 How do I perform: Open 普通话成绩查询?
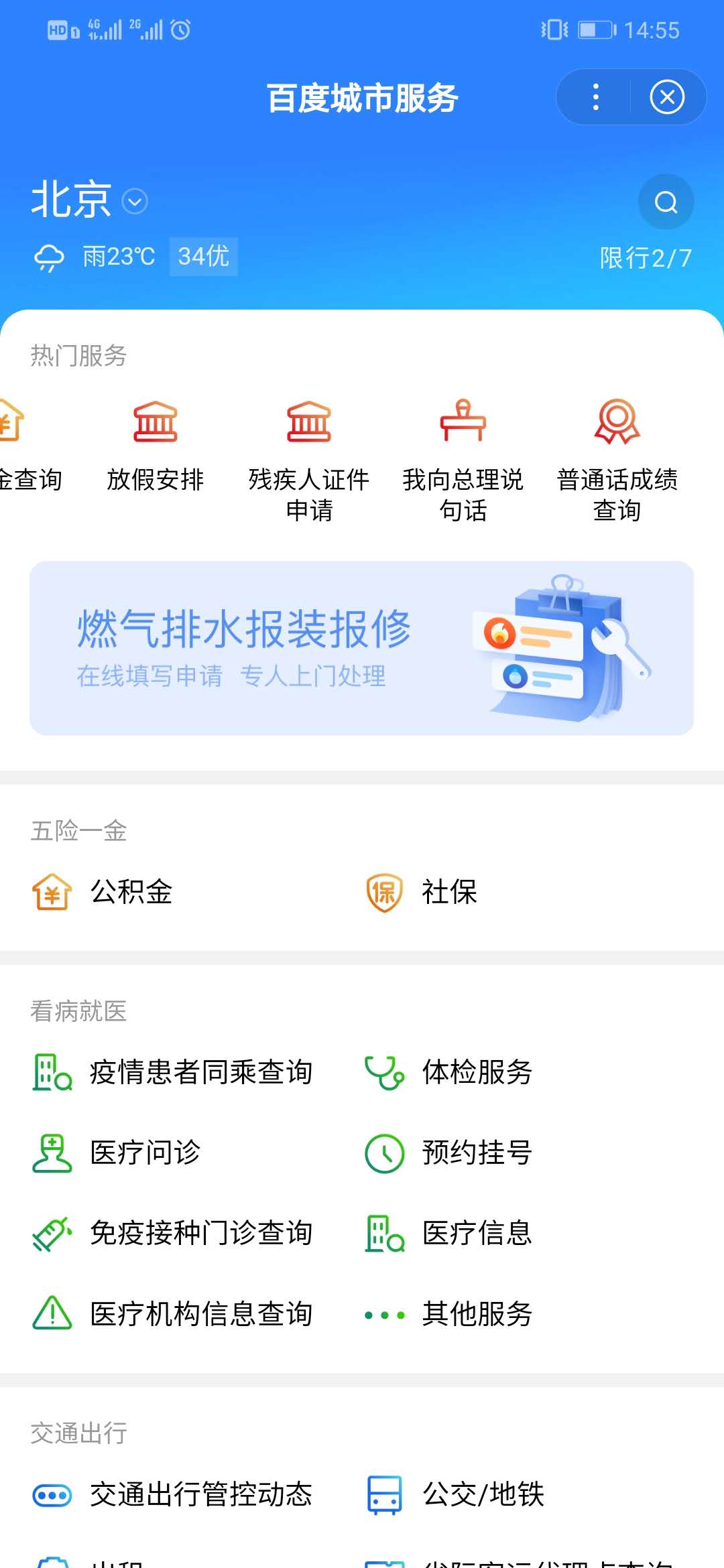pos(617,459)
